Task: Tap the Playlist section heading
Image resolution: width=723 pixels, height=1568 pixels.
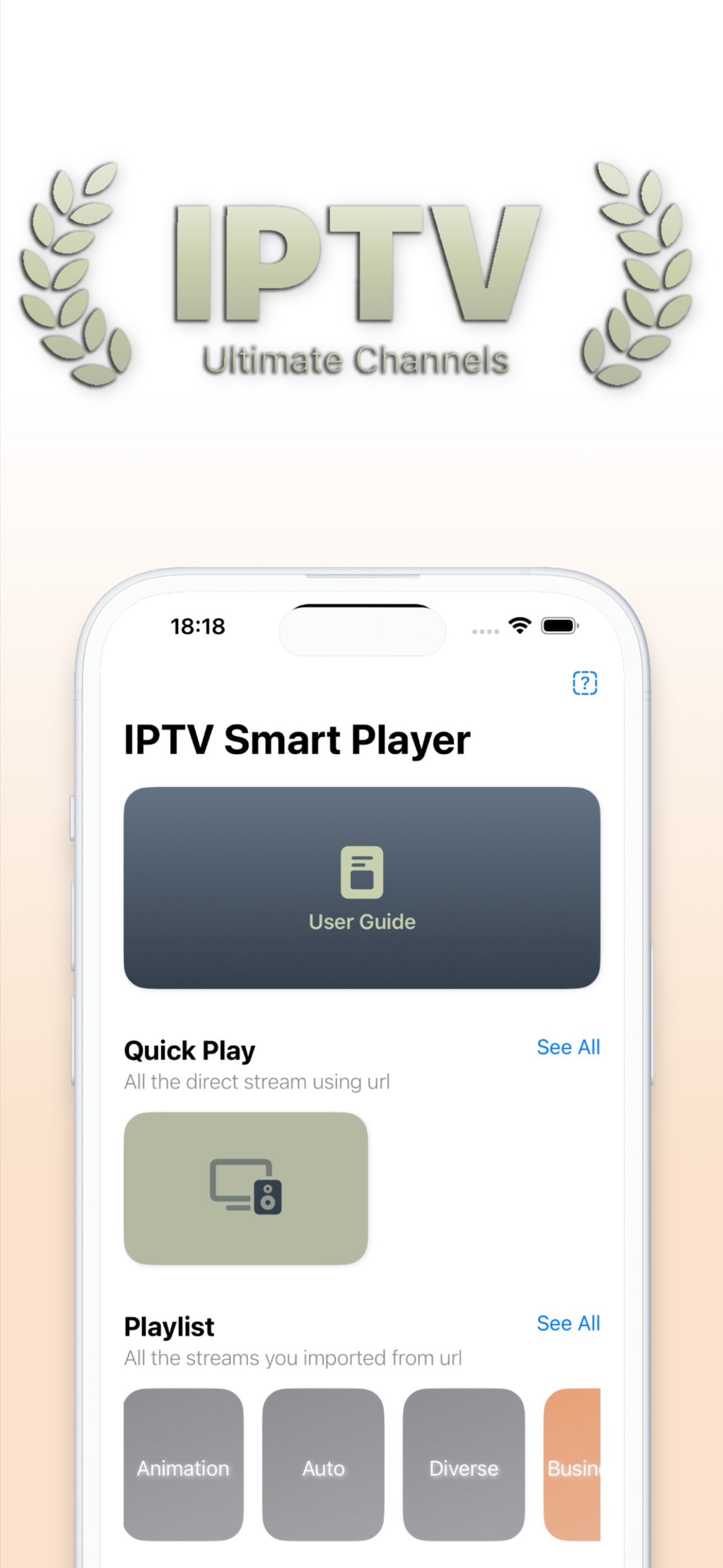Action: 169,1326
